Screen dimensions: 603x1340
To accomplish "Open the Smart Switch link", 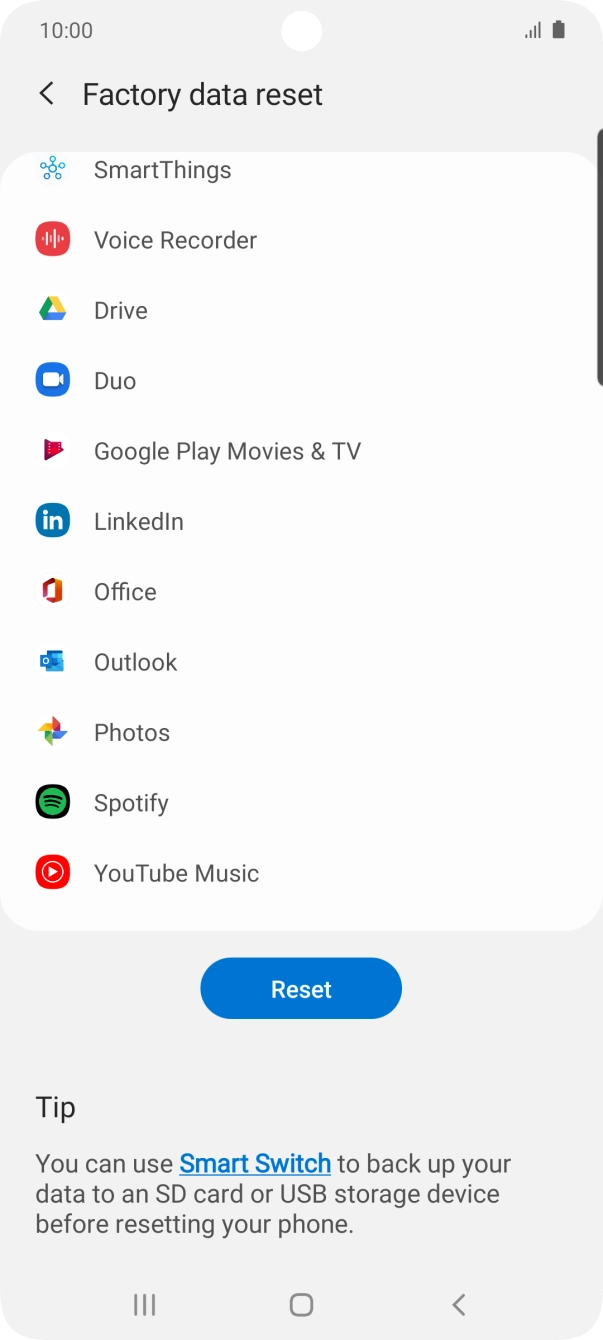I will pyautogui.click(x=255, y=1164).
